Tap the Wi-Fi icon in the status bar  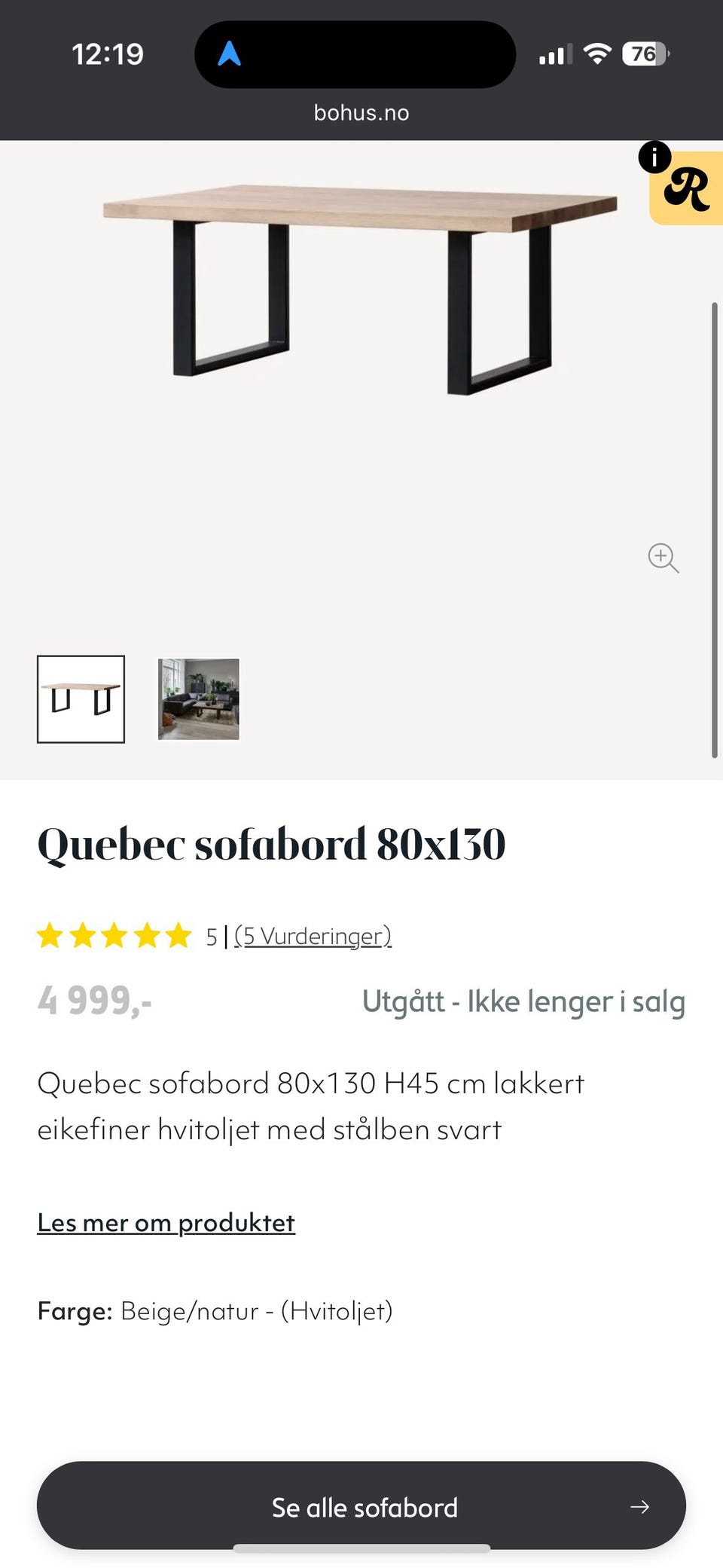(x=597, y=53)
